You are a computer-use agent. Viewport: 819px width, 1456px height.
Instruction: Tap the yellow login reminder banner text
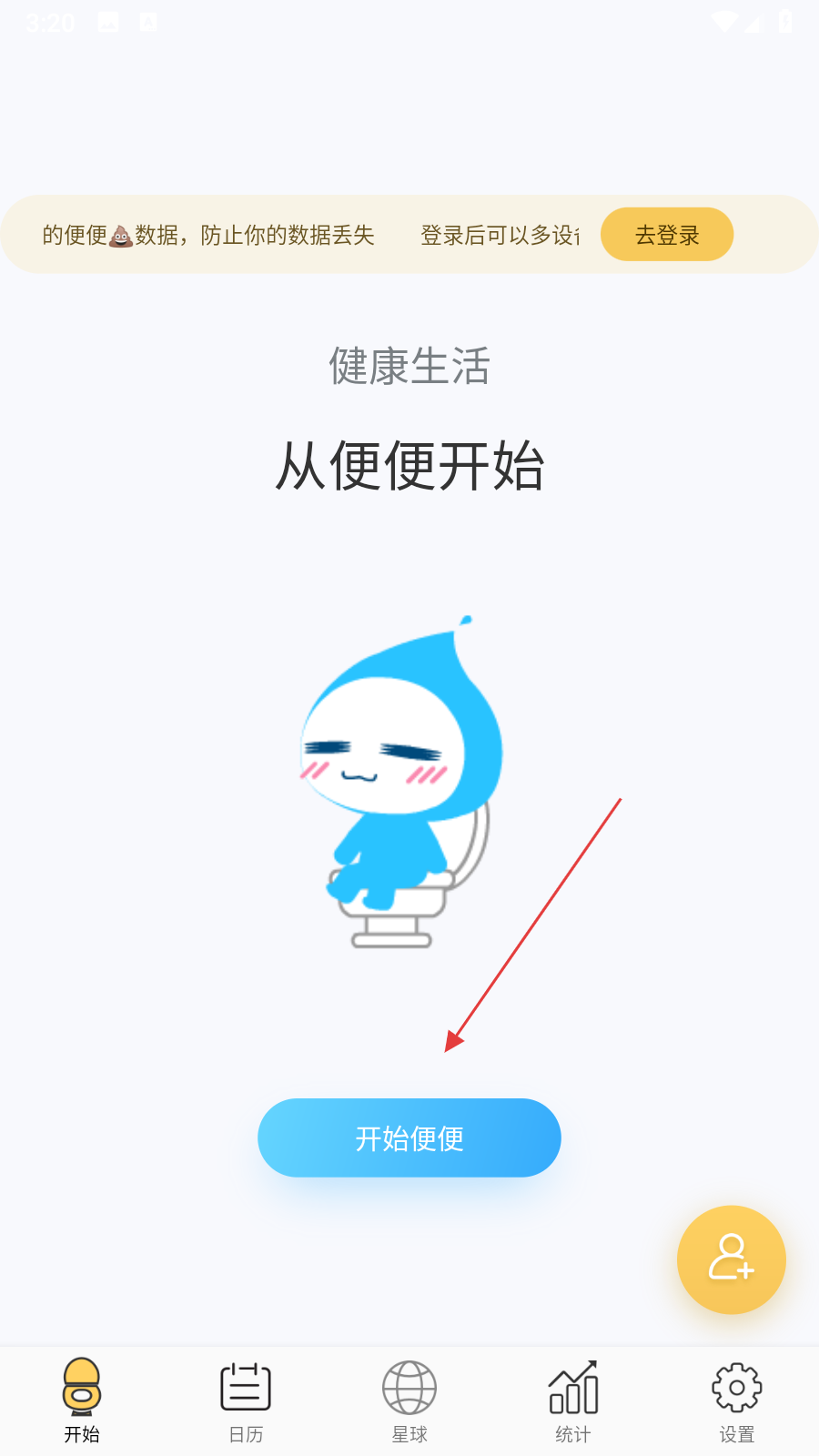209,234
